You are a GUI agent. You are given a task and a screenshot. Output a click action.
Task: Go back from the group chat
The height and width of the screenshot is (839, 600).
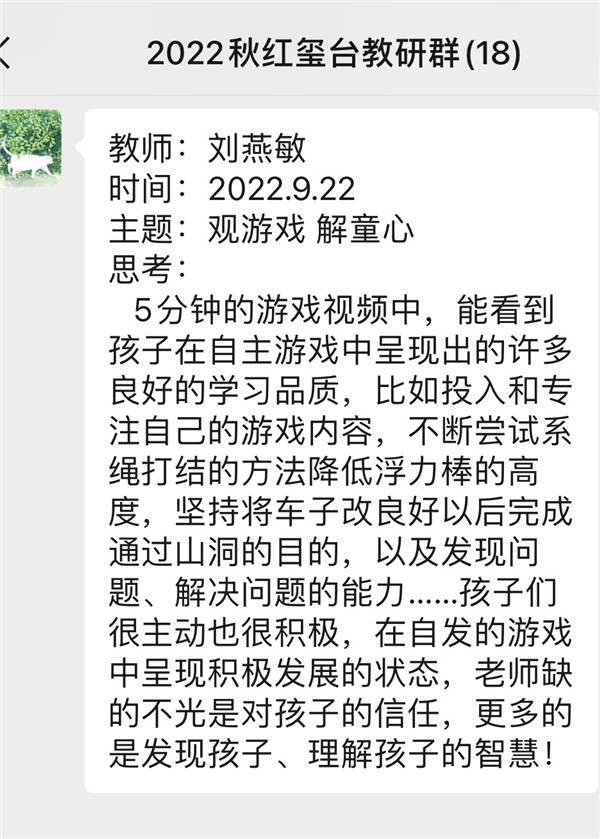click(6, 53)
